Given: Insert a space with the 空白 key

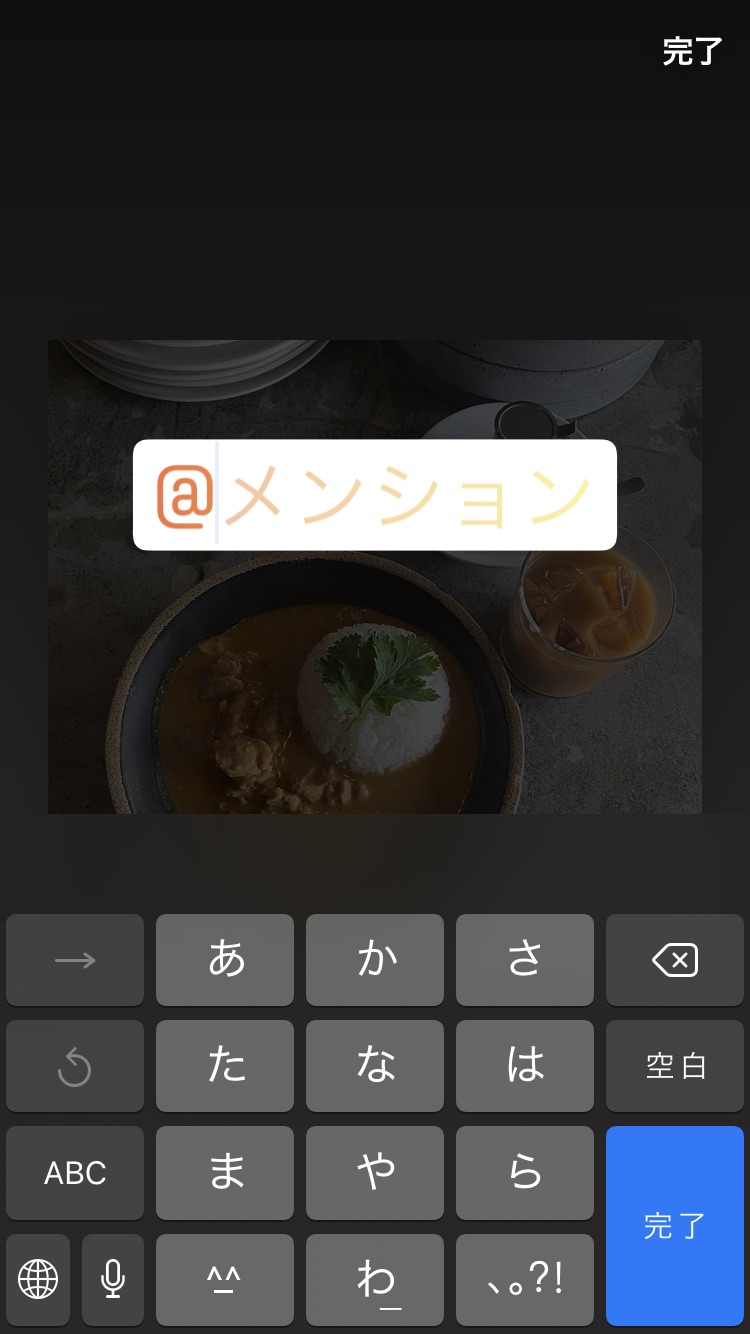Looking at the screenshot, I should click(675, 1066).
